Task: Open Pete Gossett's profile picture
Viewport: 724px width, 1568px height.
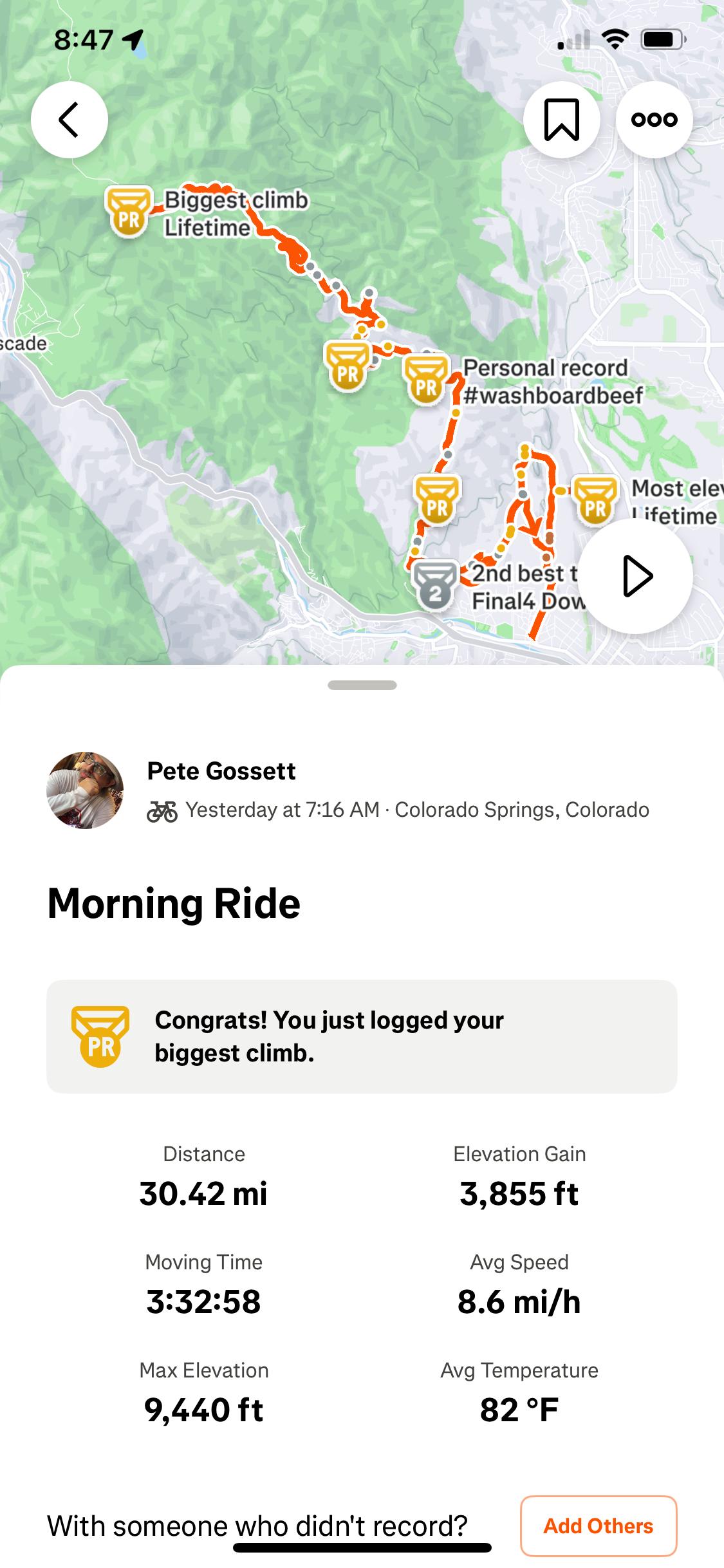Action: tap(85, 790)
